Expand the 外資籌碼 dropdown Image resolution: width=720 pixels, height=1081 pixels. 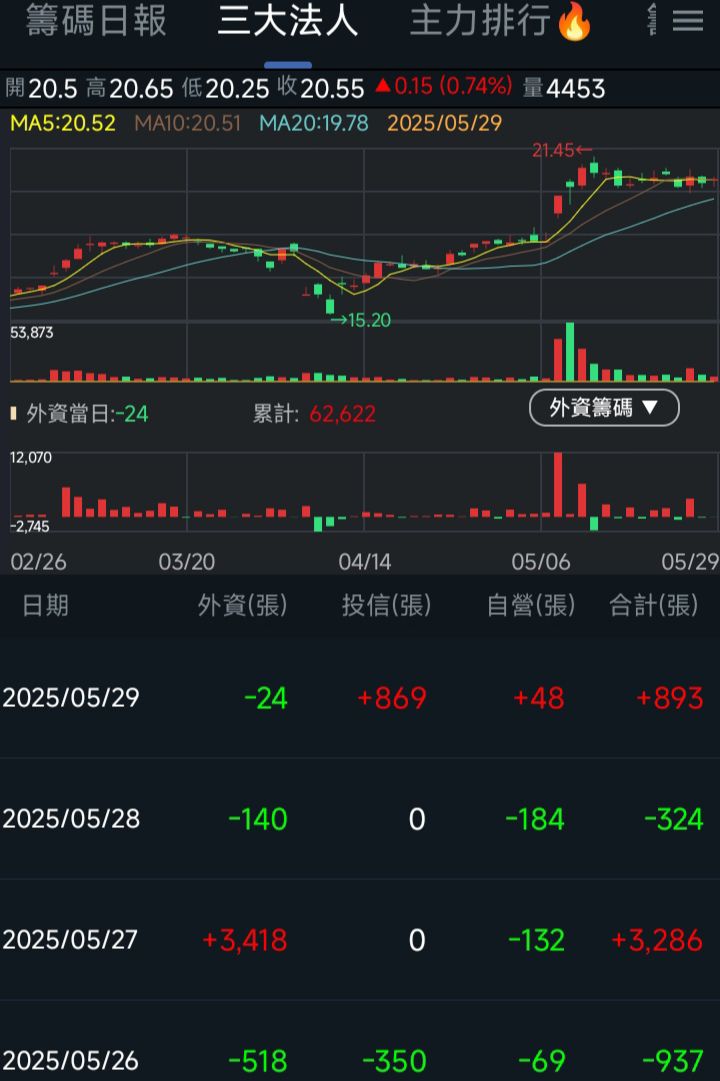point(604,408)
